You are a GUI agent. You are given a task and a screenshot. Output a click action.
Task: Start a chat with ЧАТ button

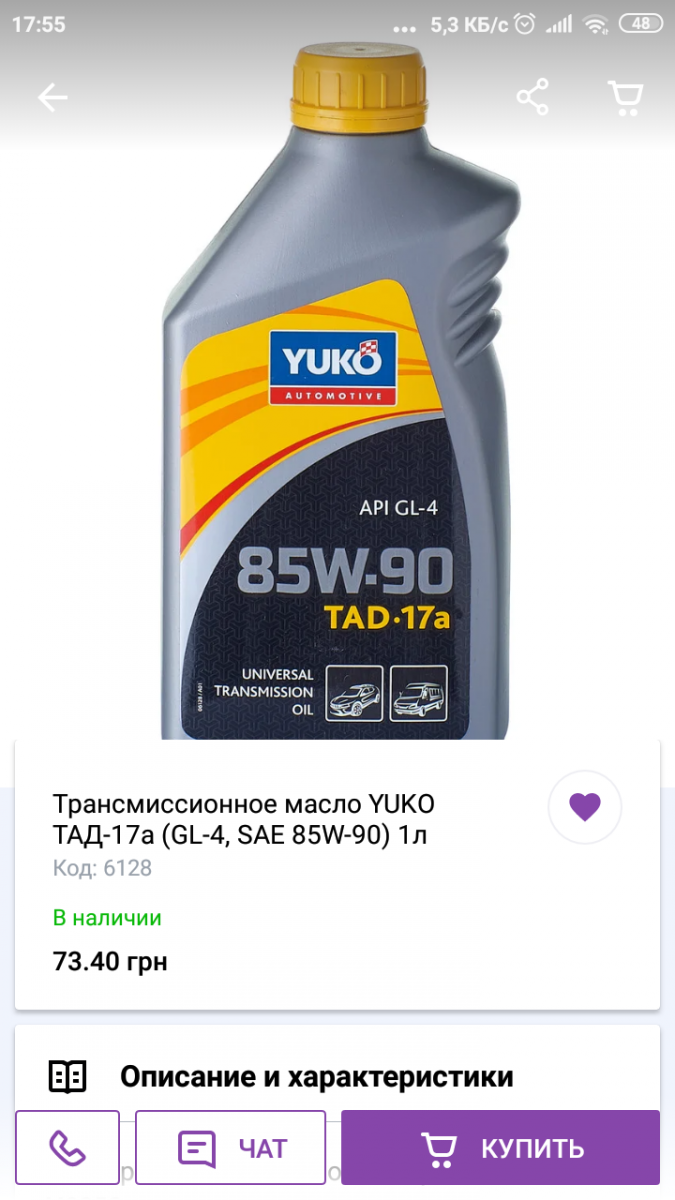click(x=231, y=1148)
